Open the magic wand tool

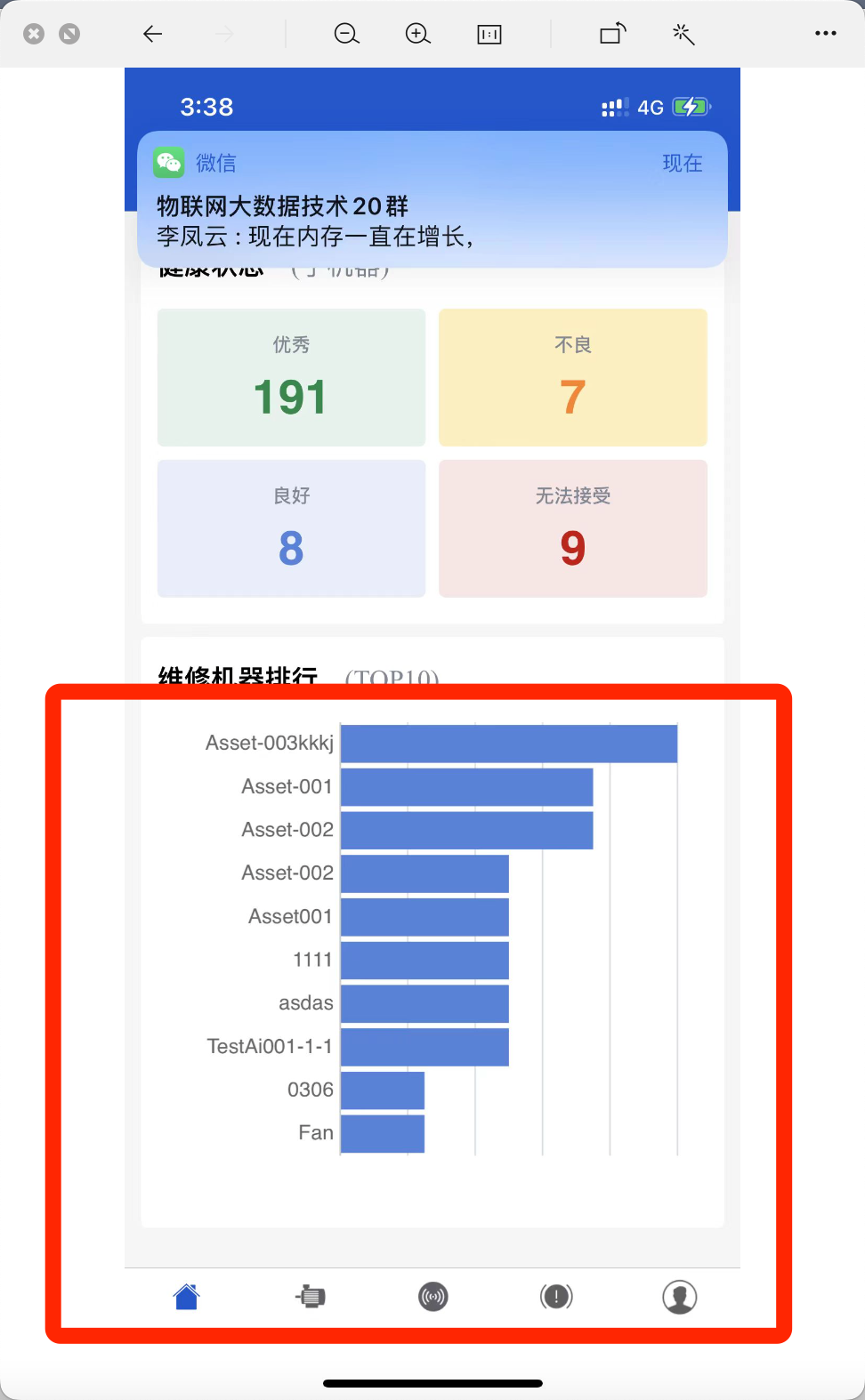coord(683,34)
